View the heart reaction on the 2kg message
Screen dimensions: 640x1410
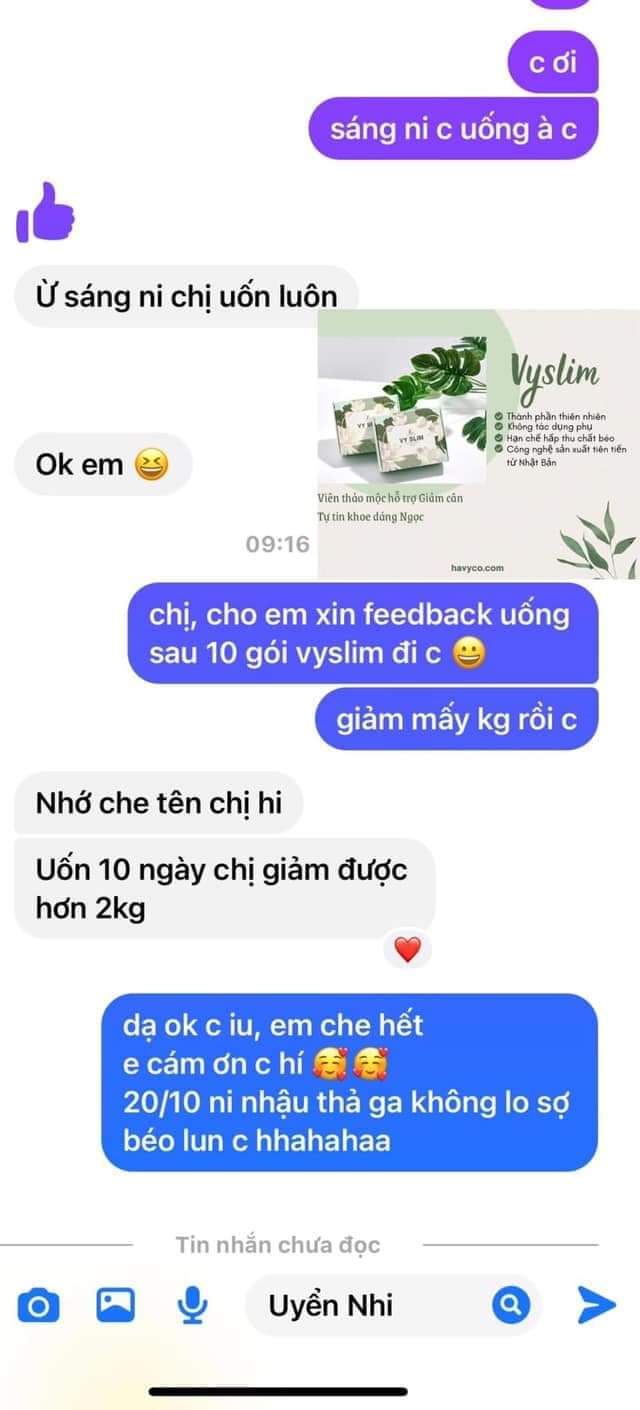[407, 951]
